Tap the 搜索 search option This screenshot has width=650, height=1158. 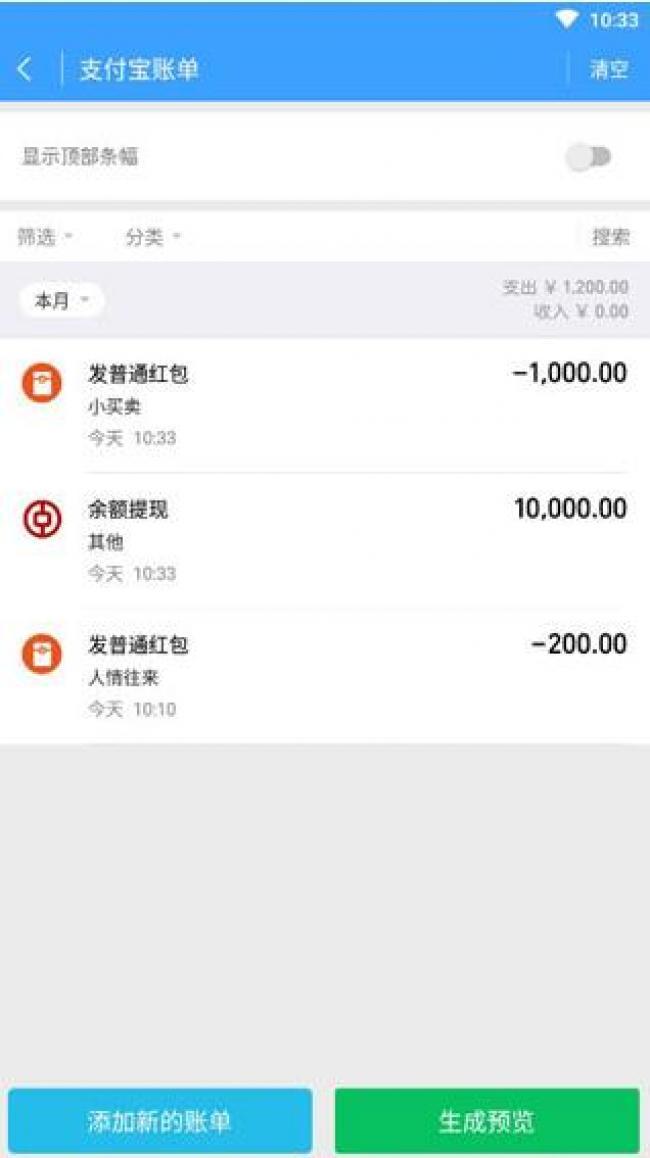[x=610, y=237]
